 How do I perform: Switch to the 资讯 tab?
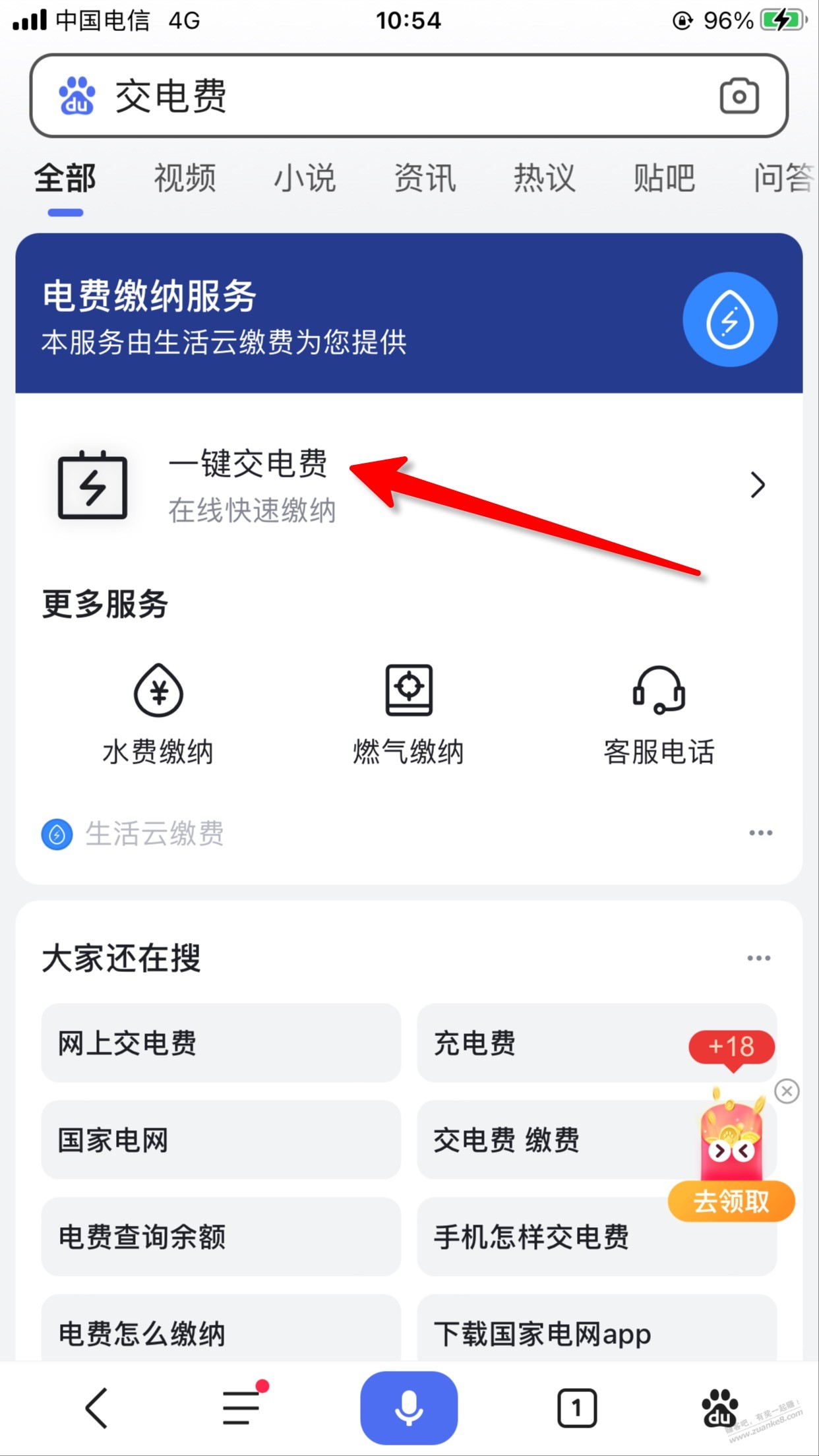[425, 178]
